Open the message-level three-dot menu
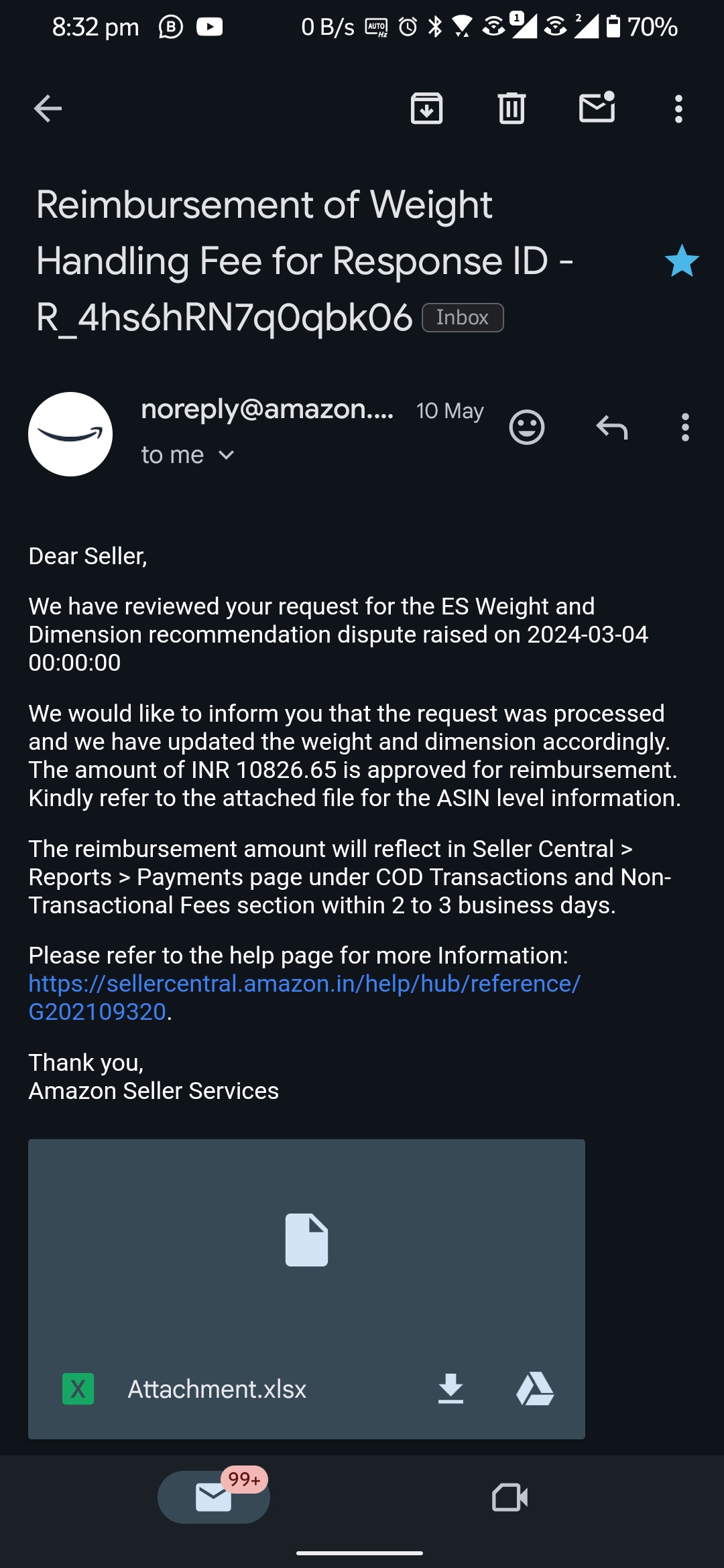The height and width of the screenshot is (1568, 724). 685,427
